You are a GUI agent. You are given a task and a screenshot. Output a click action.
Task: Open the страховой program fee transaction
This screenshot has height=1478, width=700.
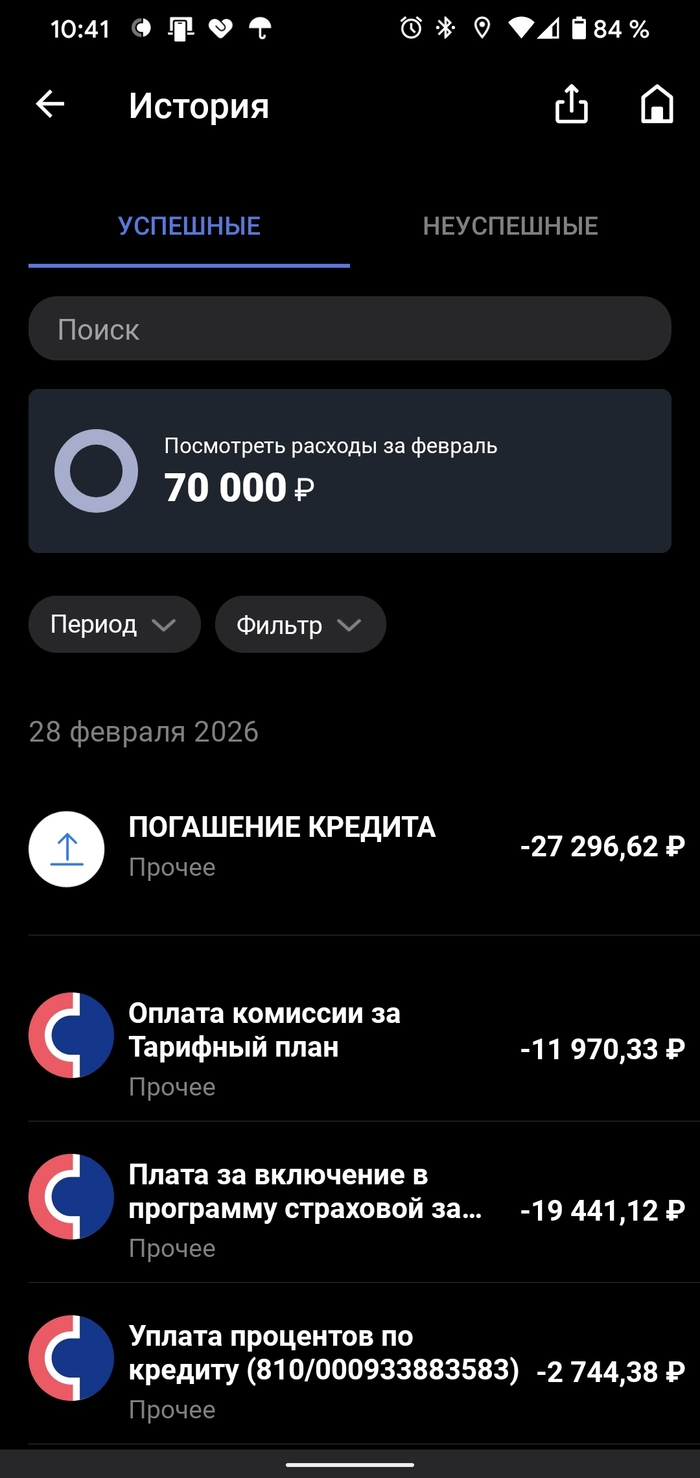point(349,1210)
